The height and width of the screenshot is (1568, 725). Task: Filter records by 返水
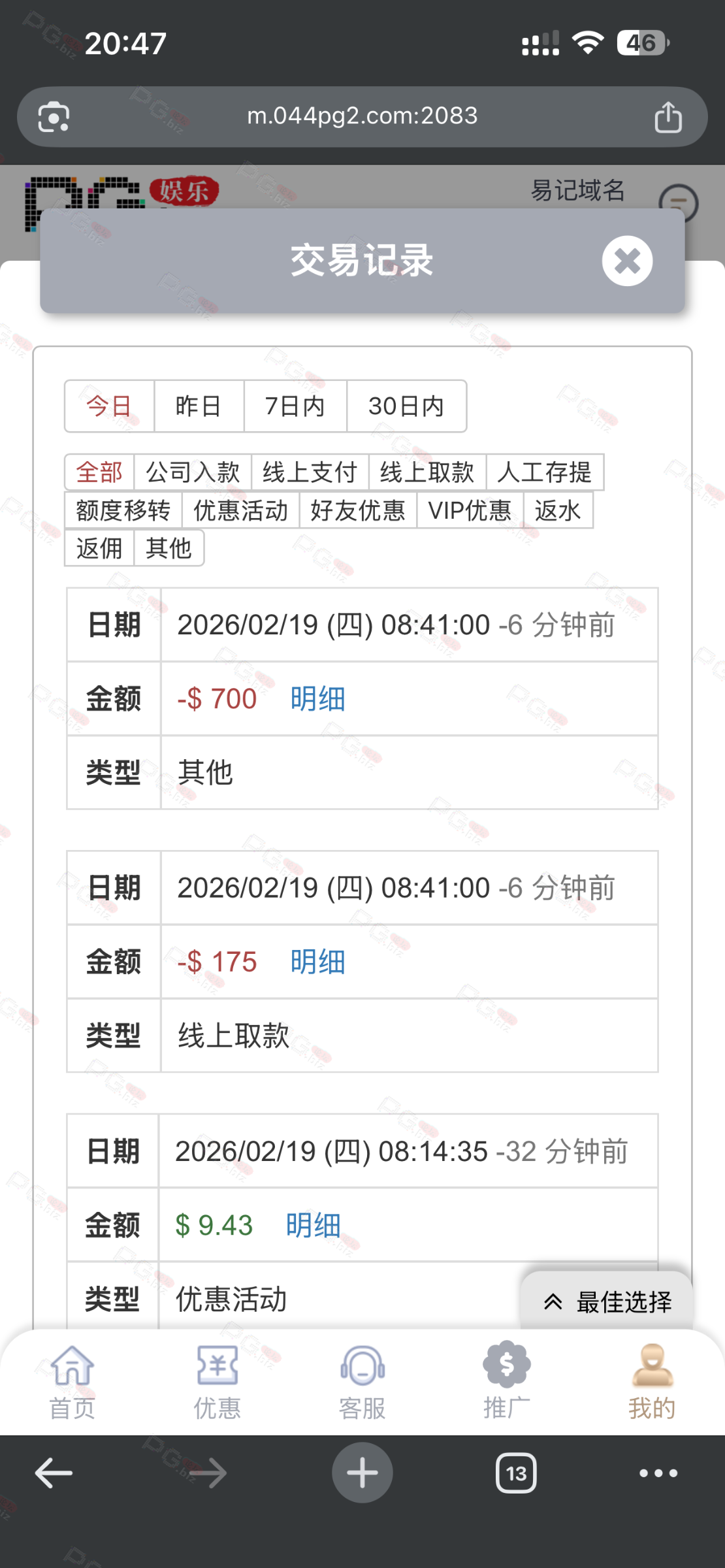(x=558, y=510)
